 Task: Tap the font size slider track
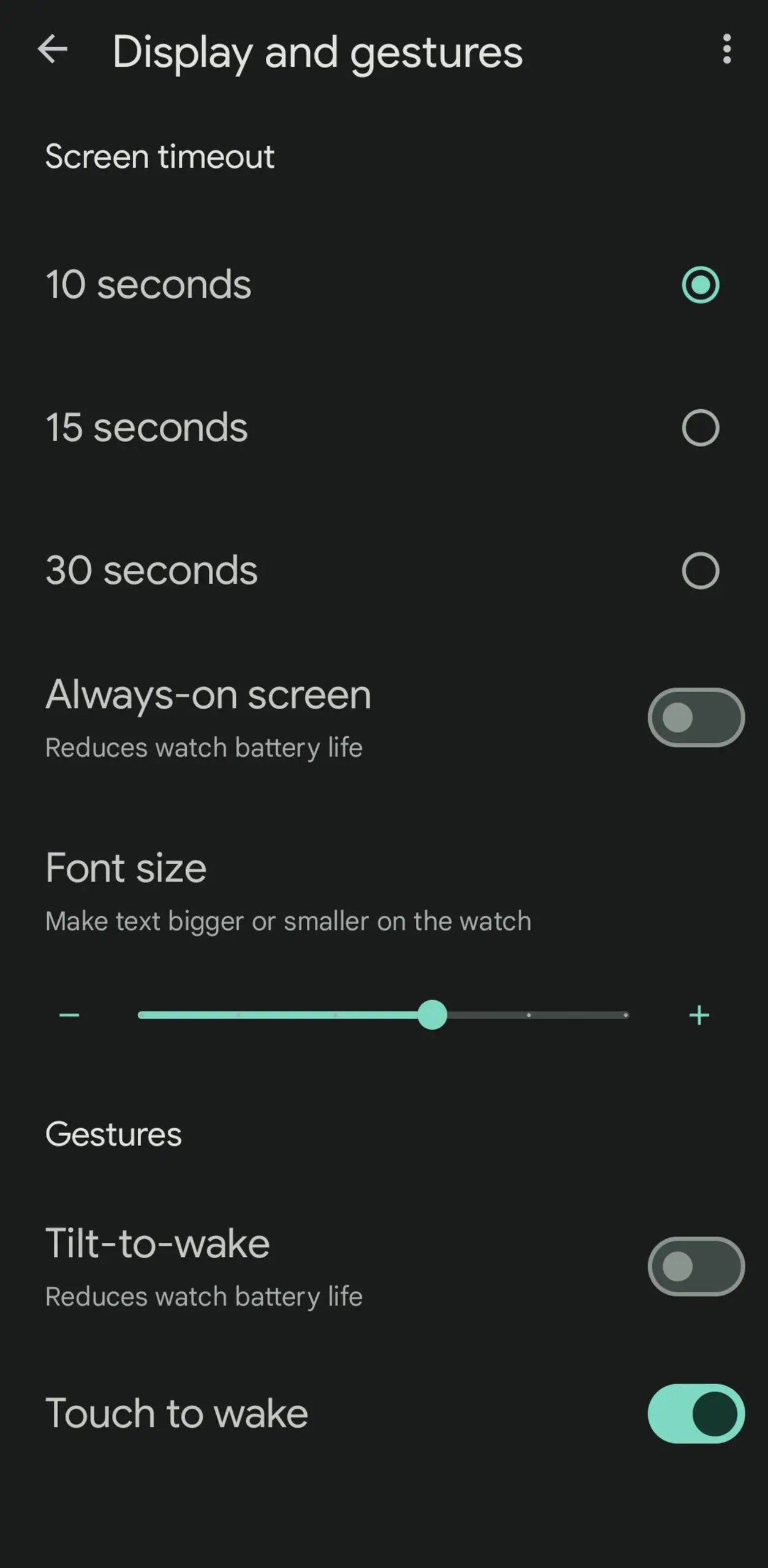coord(383,1015)
